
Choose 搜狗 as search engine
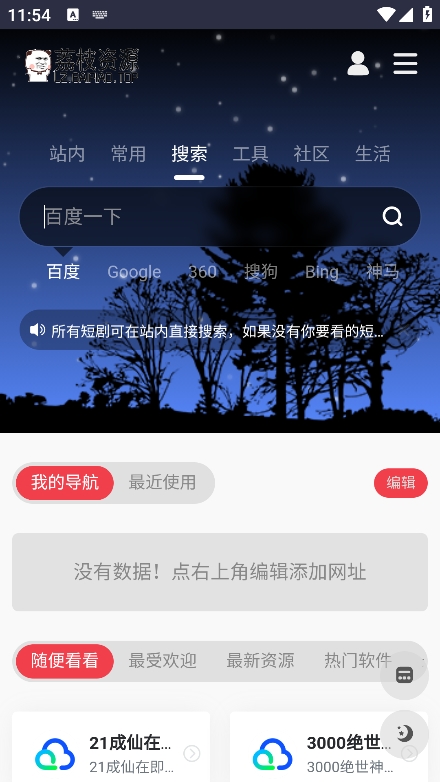[x=261, y=272]
